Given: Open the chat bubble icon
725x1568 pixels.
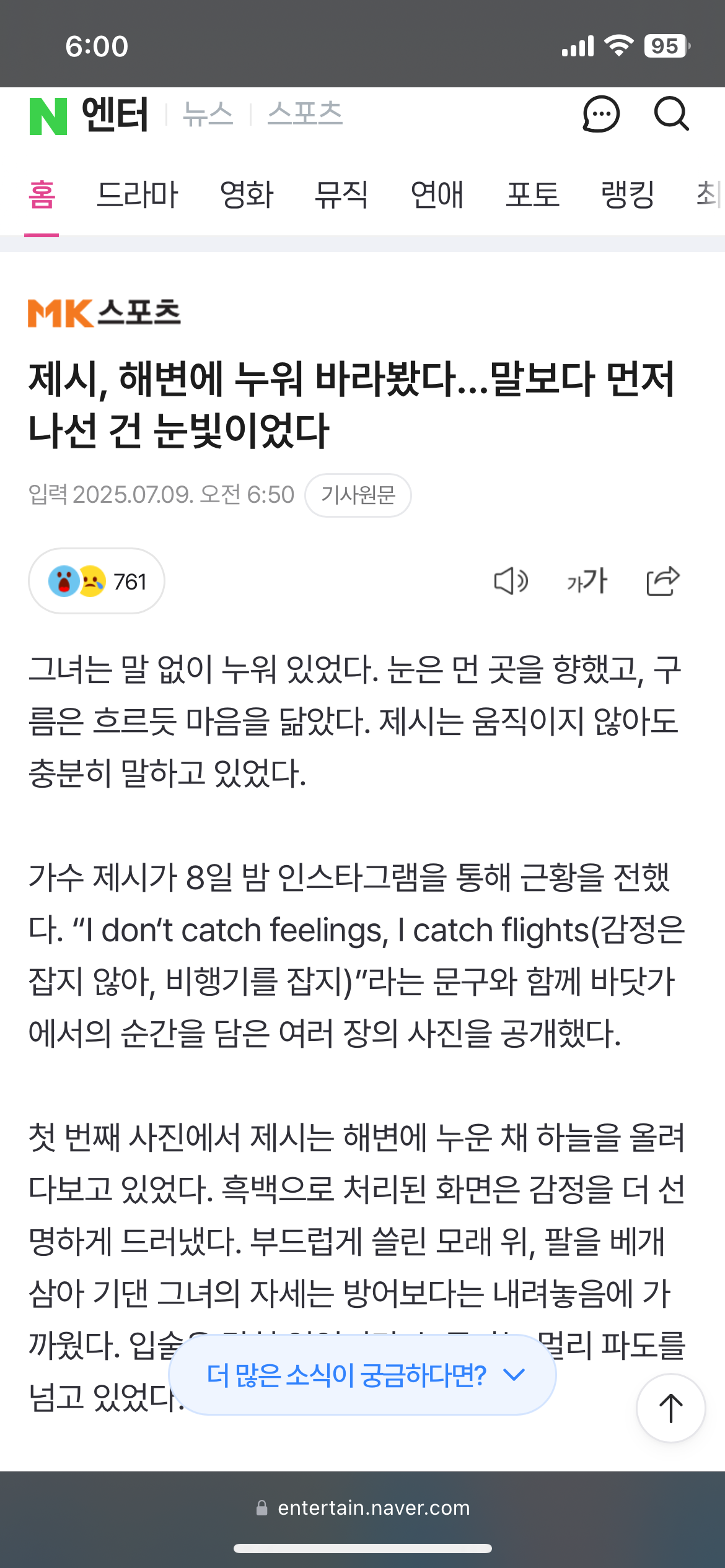Looking at the screenshot, I should [x=600, y=115].
